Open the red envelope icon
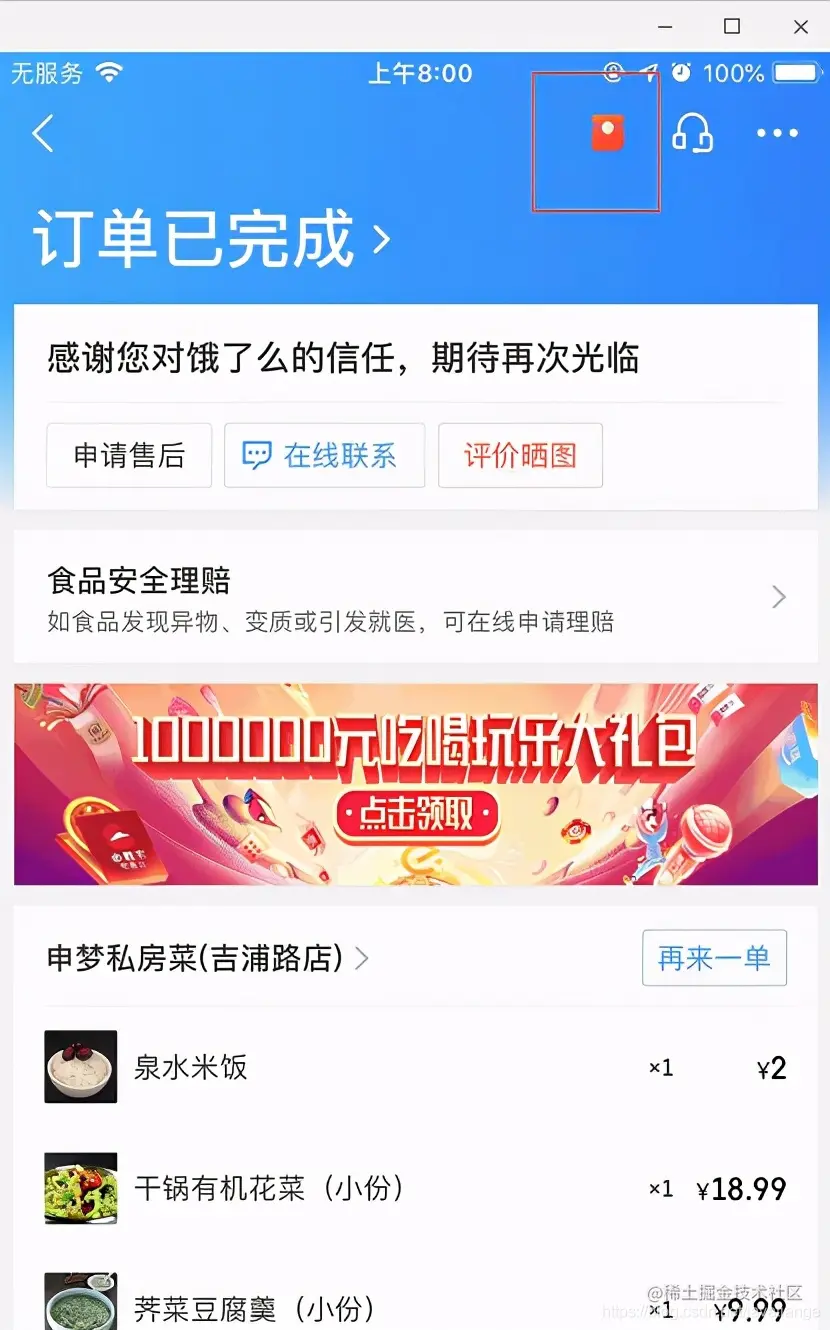The image size is (830, 1330). click(x=607, y=133)
